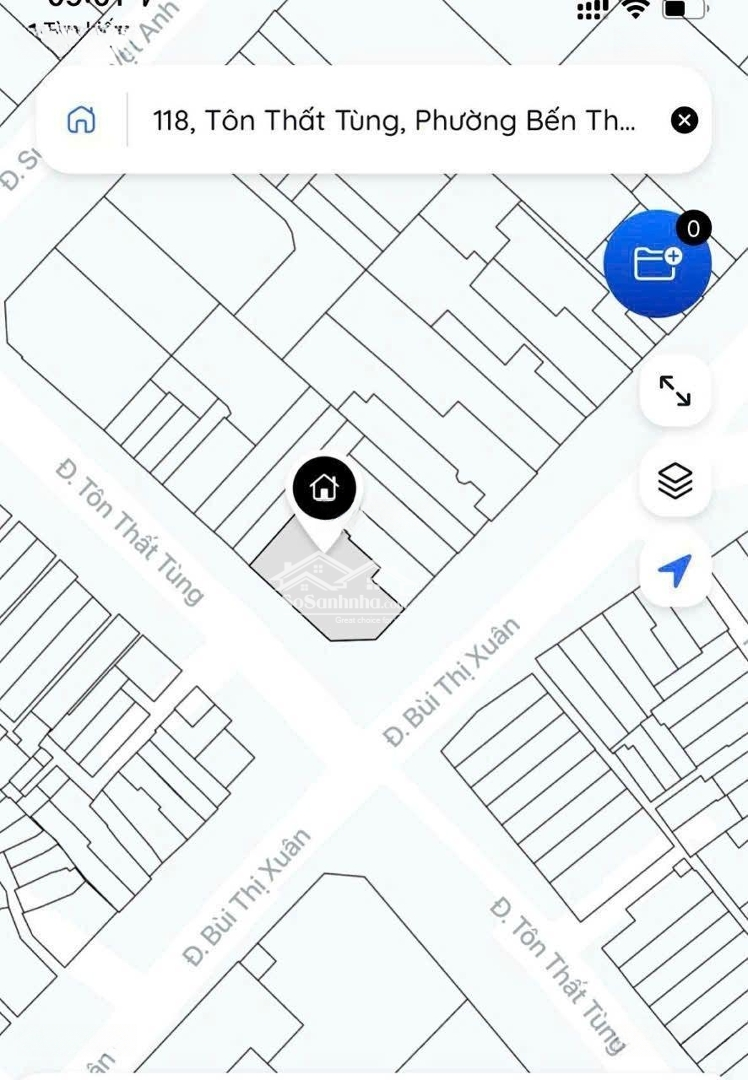The height and width of the screenshot is (1080, 748).
Task: Open the blue saved folder button
Action: click(657, 264)
